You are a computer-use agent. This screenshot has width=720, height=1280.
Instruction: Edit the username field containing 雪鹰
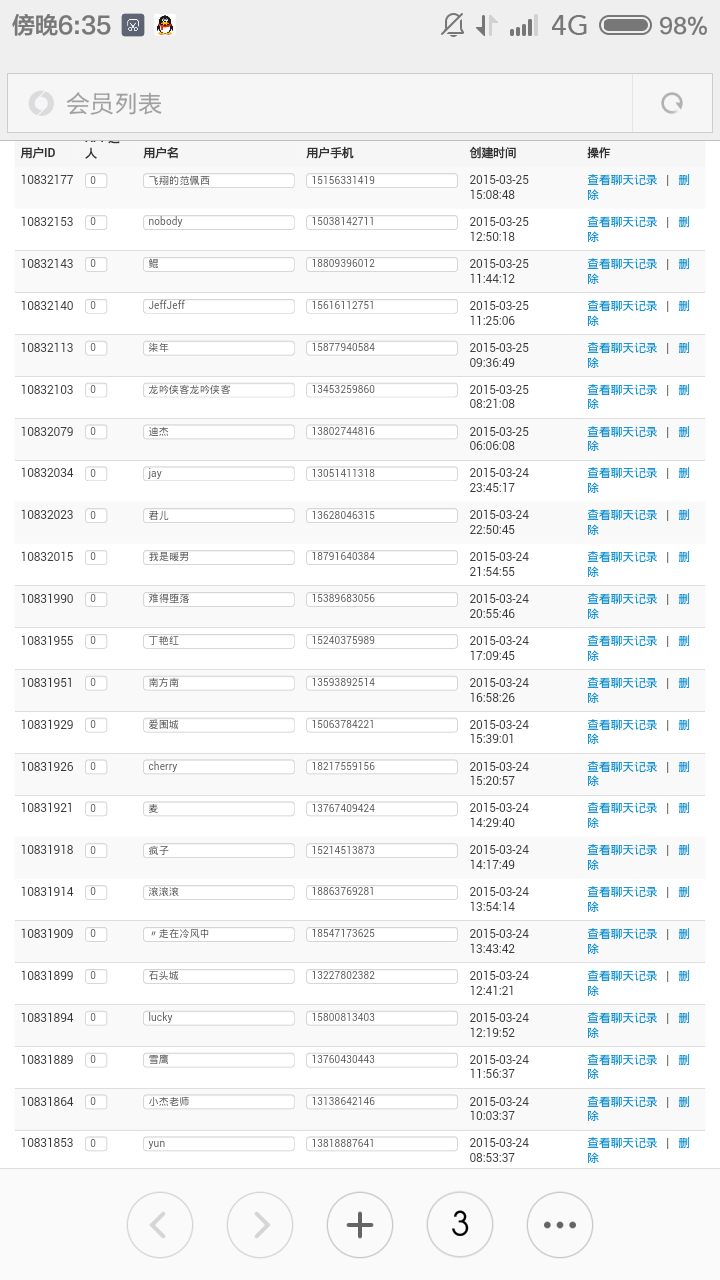(219, 1060)
